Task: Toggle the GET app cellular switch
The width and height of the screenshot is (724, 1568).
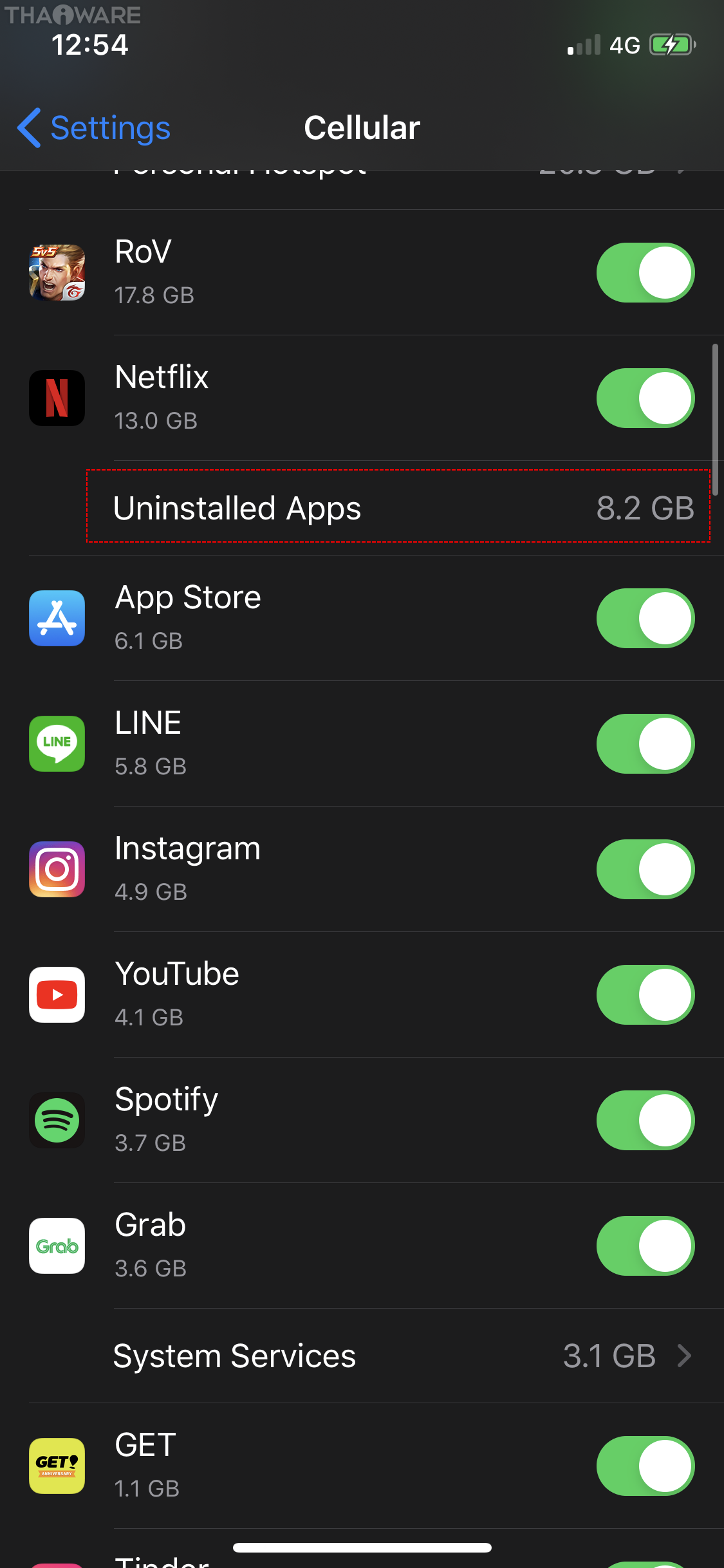Action: tap(645, 1466)
